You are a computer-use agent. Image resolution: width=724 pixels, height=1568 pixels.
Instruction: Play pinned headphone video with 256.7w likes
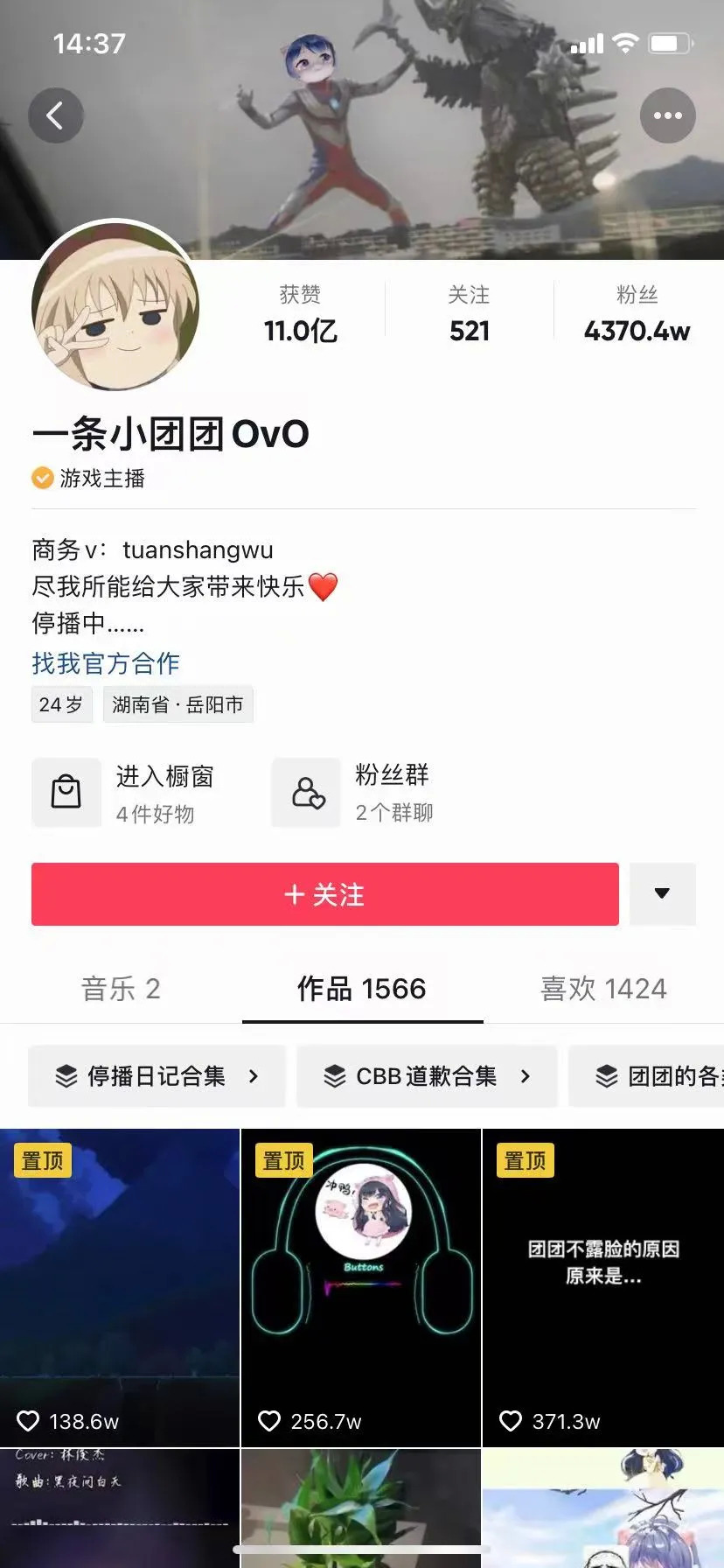361,1286
